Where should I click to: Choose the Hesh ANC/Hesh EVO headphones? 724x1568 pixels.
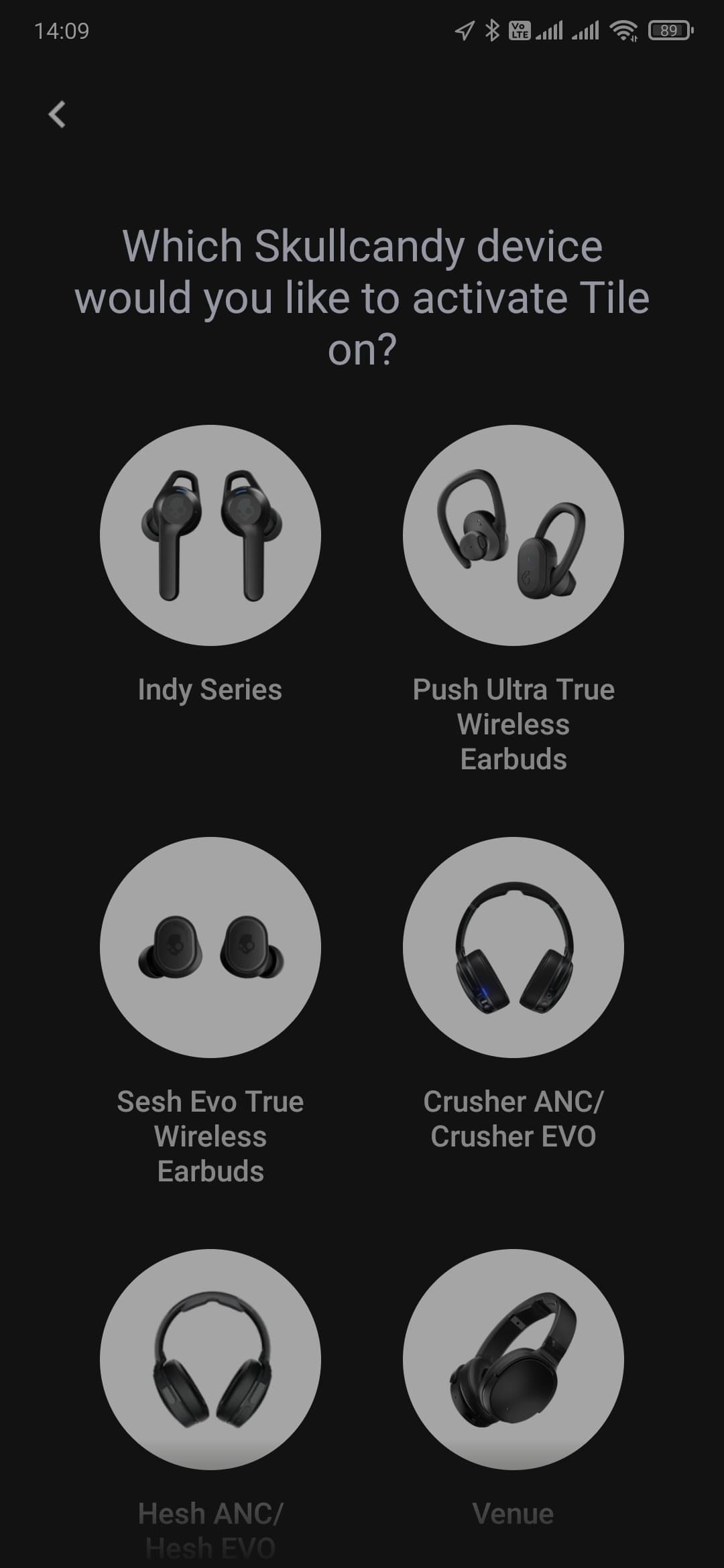tap(210, 1359)
